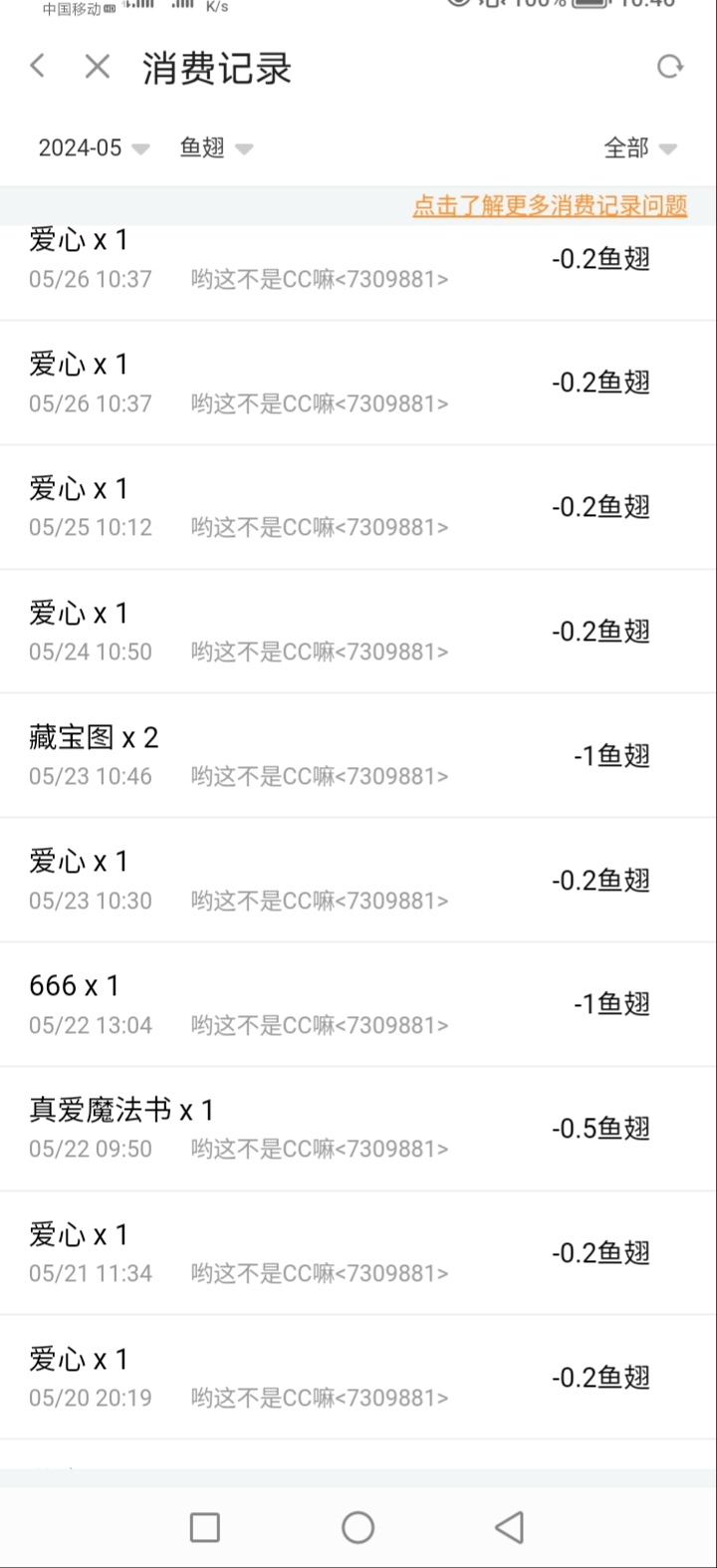Close the 消费记录 page
The image size is (717, 1568).
[97, 67]
